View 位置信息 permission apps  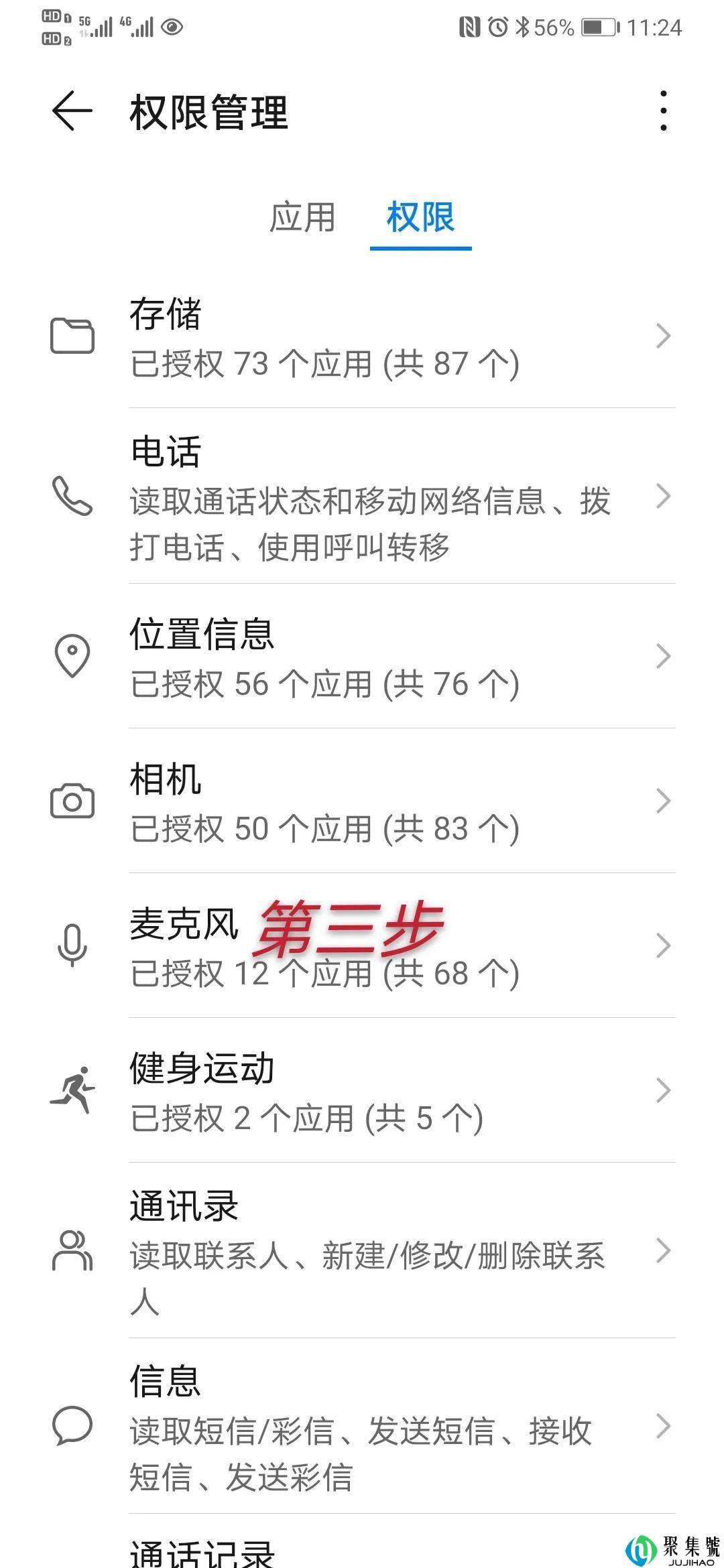click(362, 656)
